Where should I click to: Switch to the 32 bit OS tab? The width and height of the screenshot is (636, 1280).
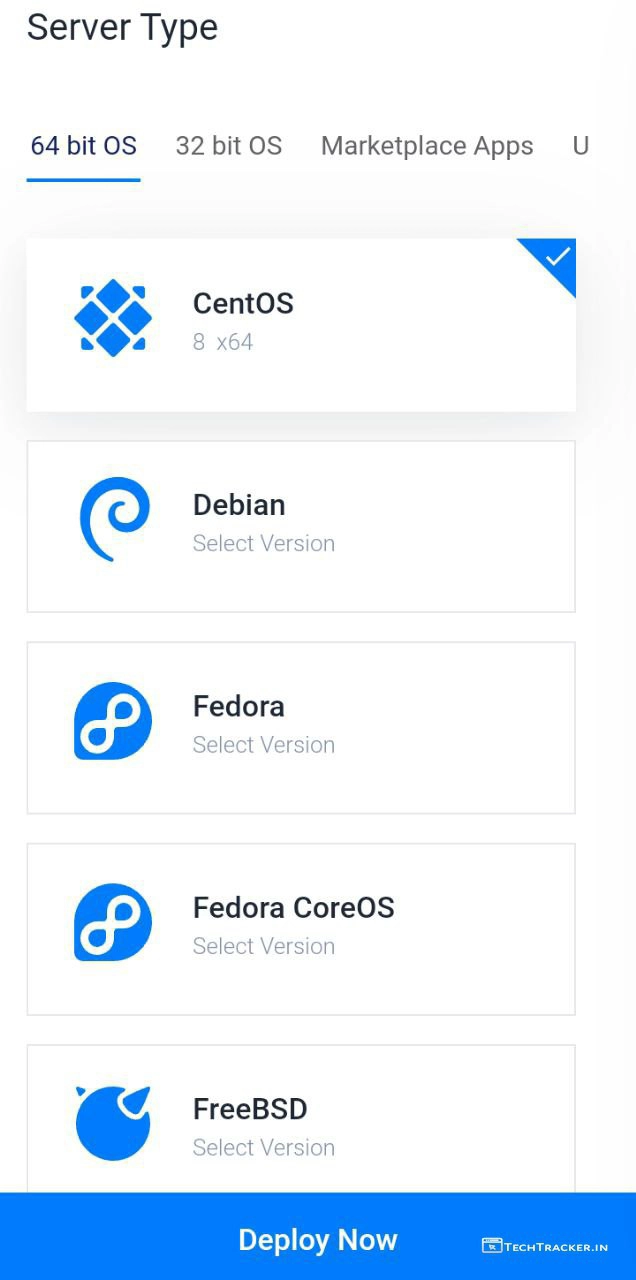(228, 146)
